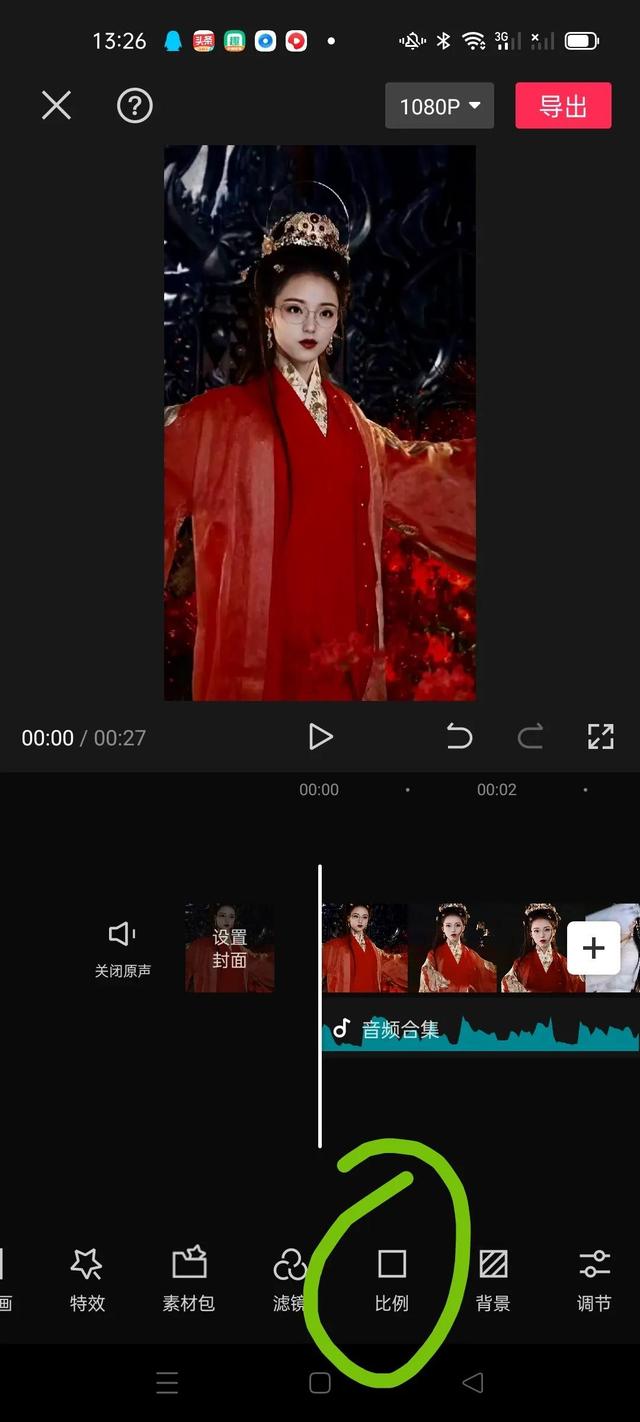Screen dimensions: 640x1422
Task: Open the 比例 aspect ratio tool
Action: [391, 1279]
